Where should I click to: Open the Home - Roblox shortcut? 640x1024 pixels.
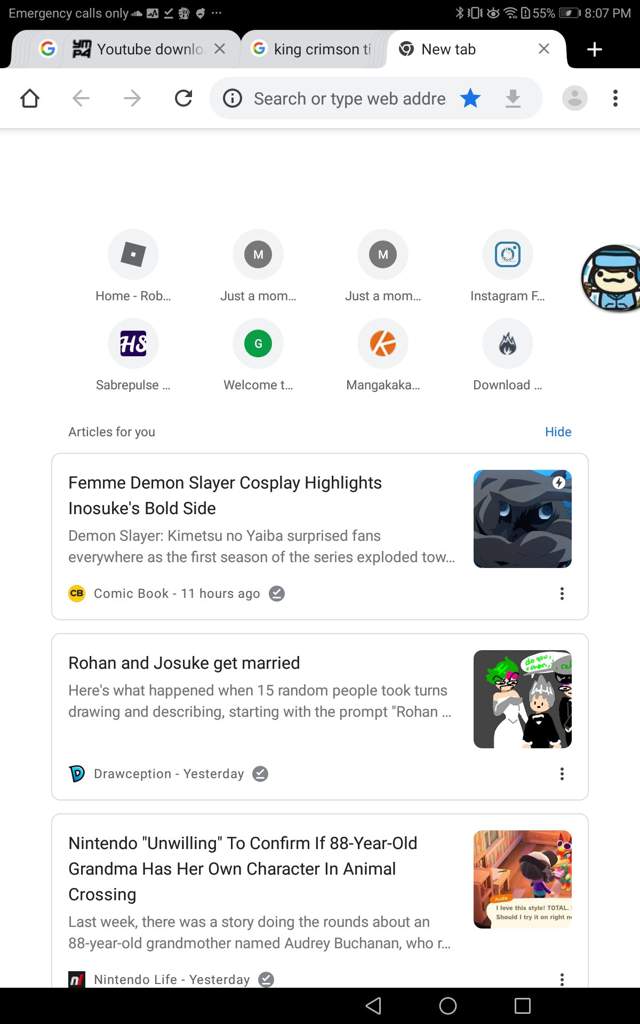coord(133,266)
